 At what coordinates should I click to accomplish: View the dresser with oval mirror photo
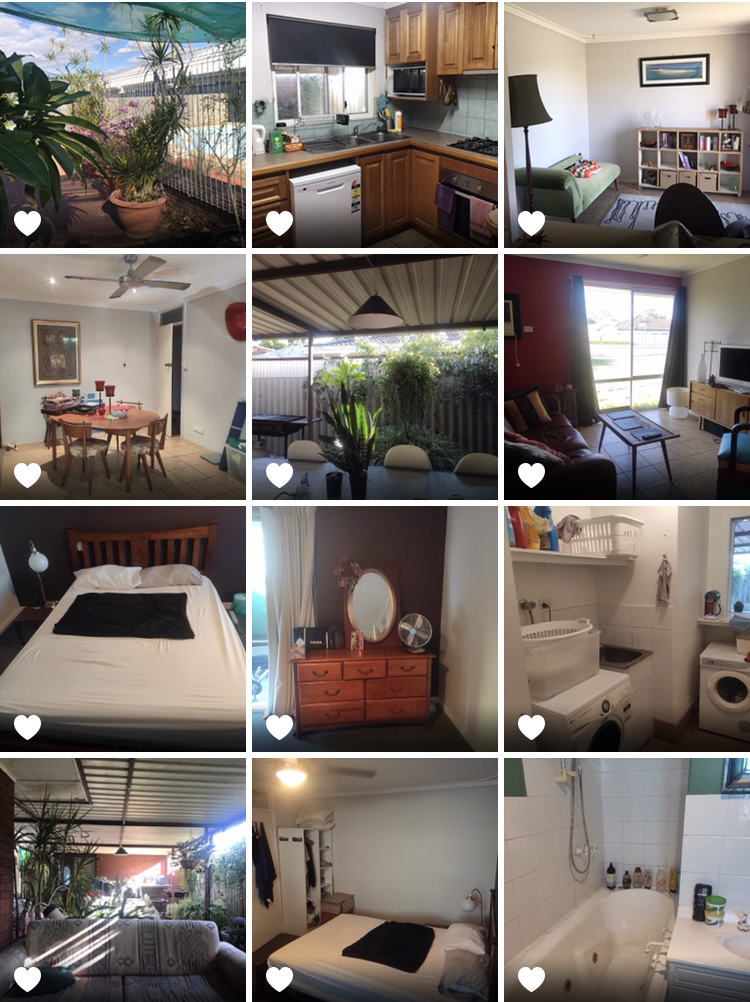tap(374, 628)
